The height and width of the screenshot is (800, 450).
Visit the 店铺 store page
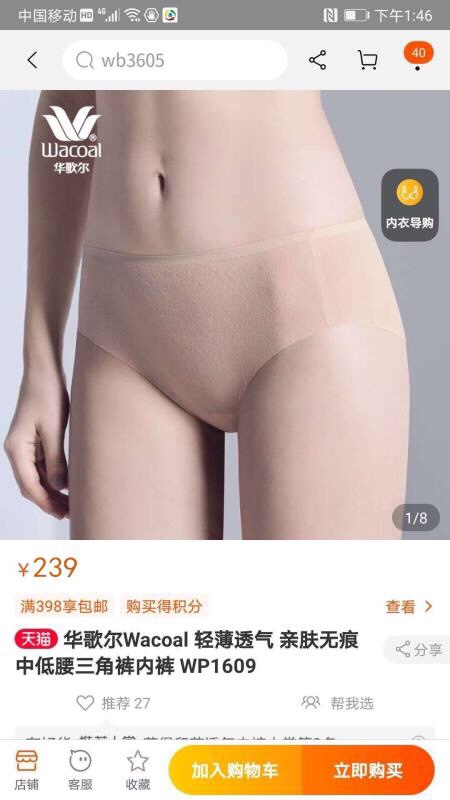[x=26, y=770]
